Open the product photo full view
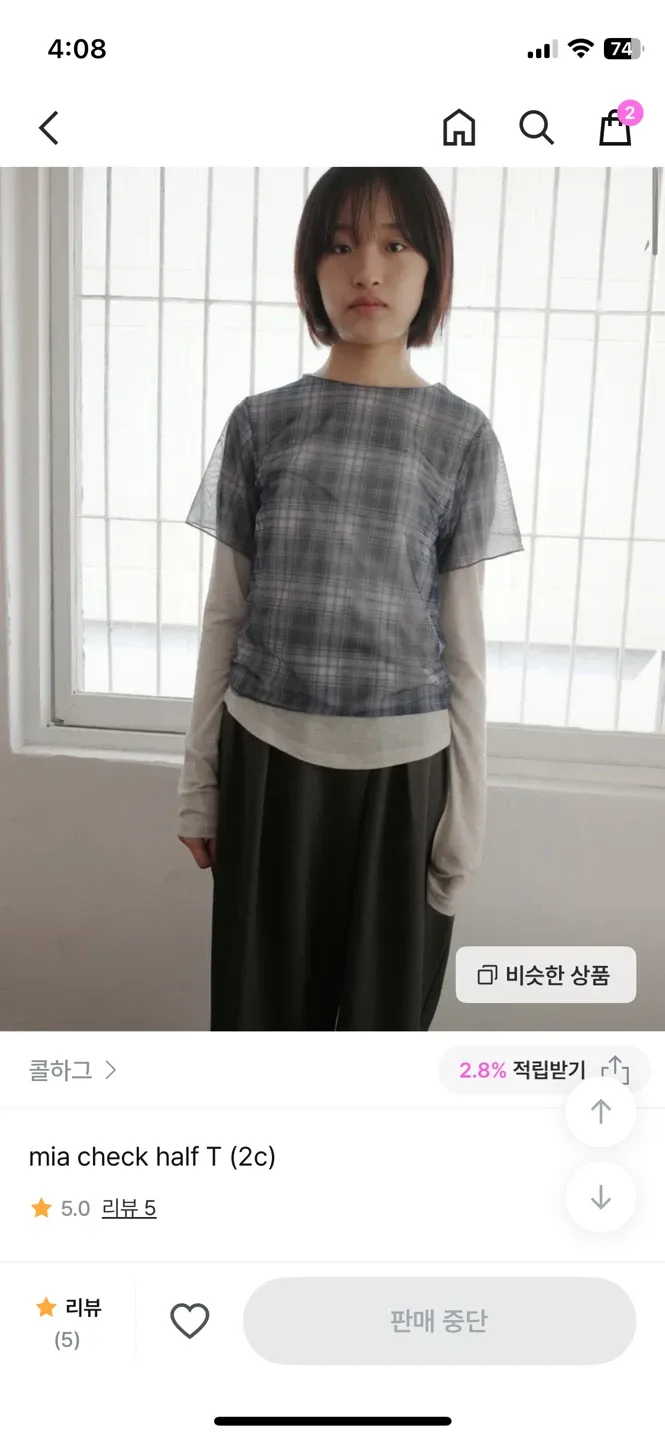 (x=332, y=598)
